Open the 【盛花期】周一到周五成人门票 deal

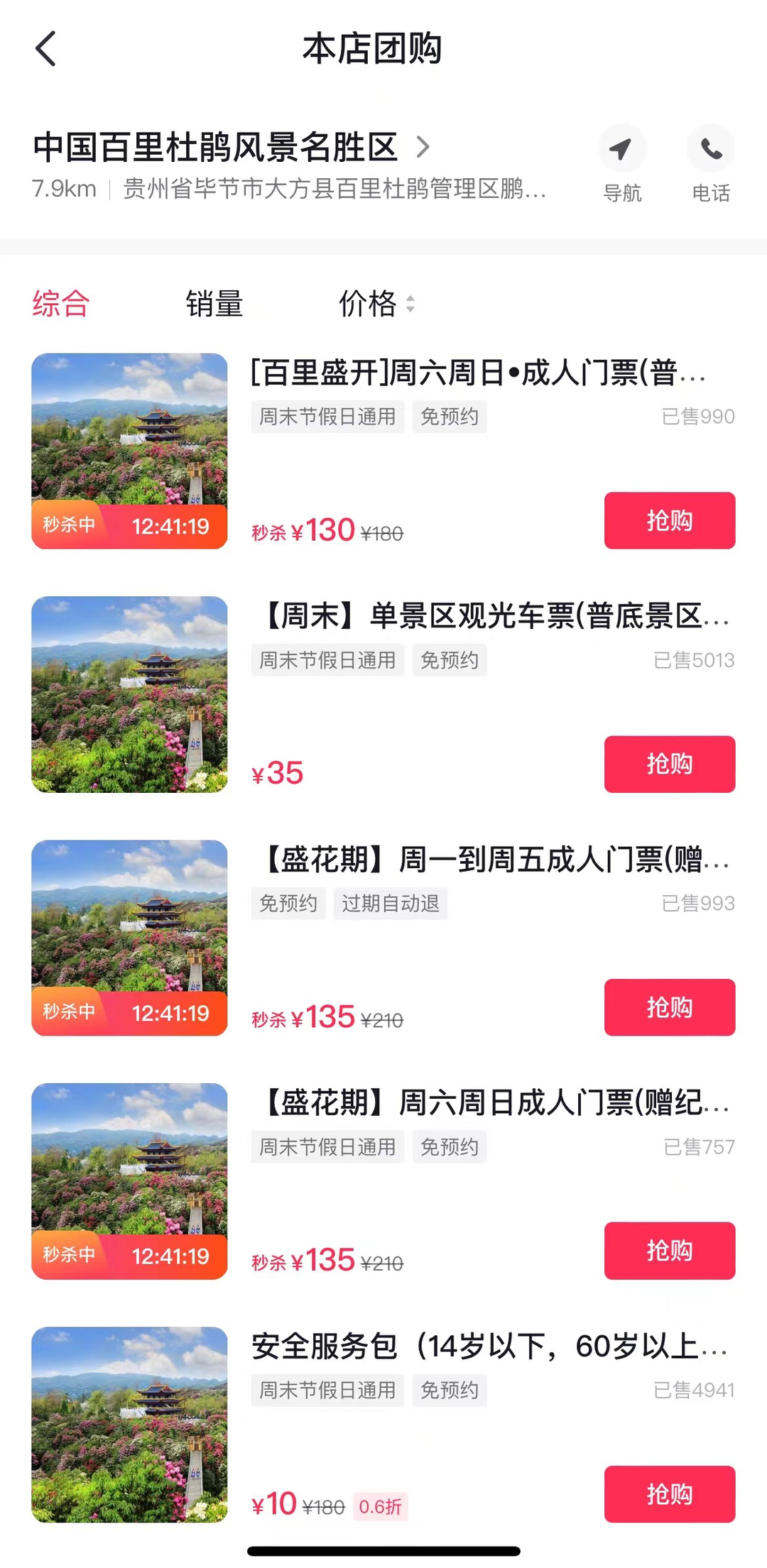[490, 860]
